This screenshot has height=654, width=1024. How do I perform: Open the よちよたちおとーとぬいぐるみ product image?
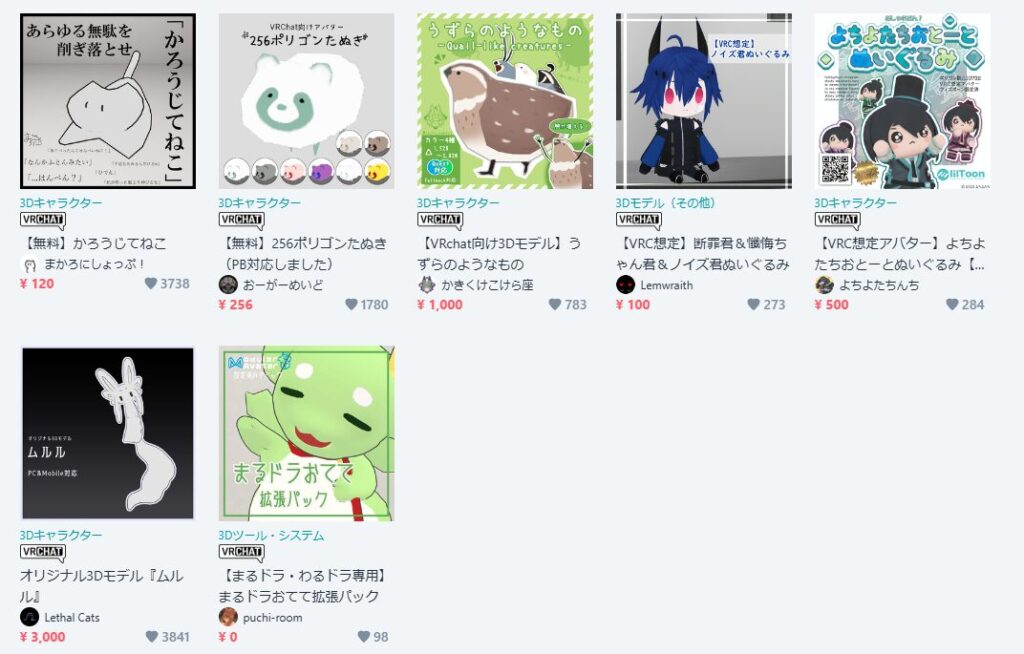point(902,101)
